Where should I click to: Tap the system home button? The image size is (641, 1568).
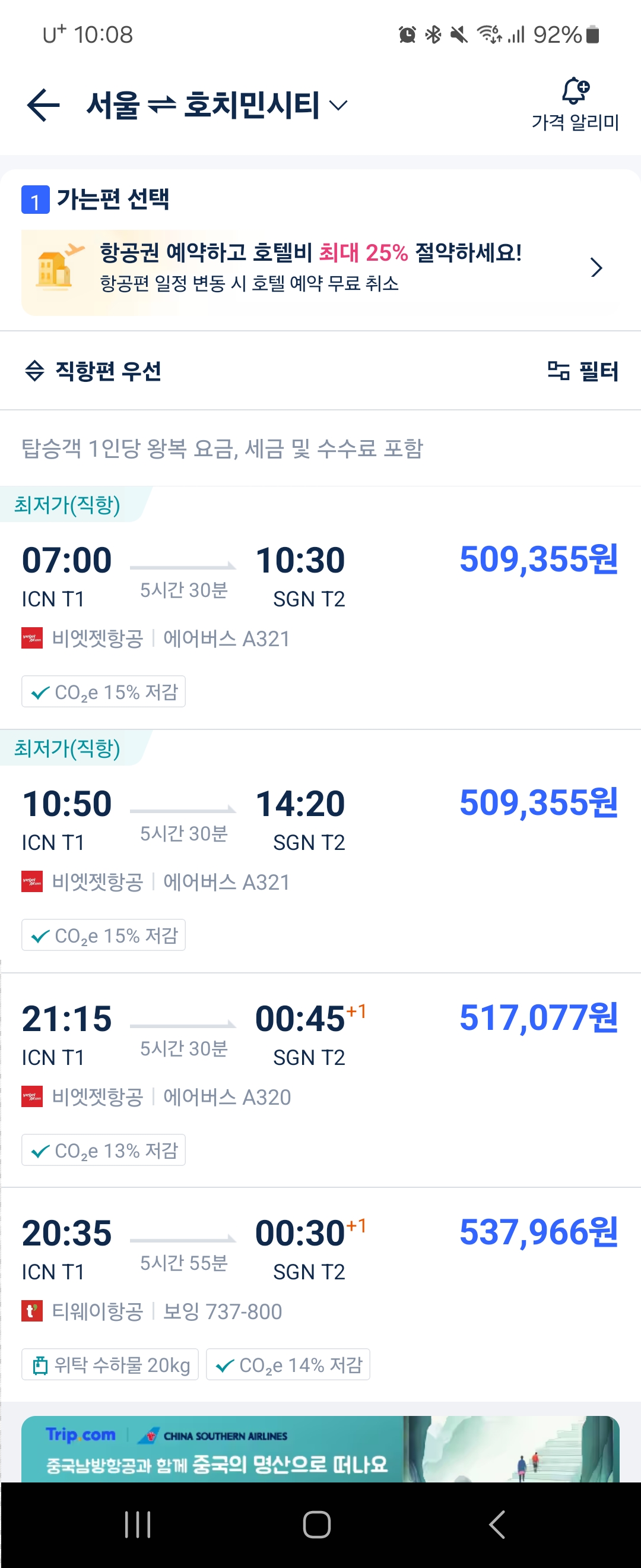coord(317,1525)
